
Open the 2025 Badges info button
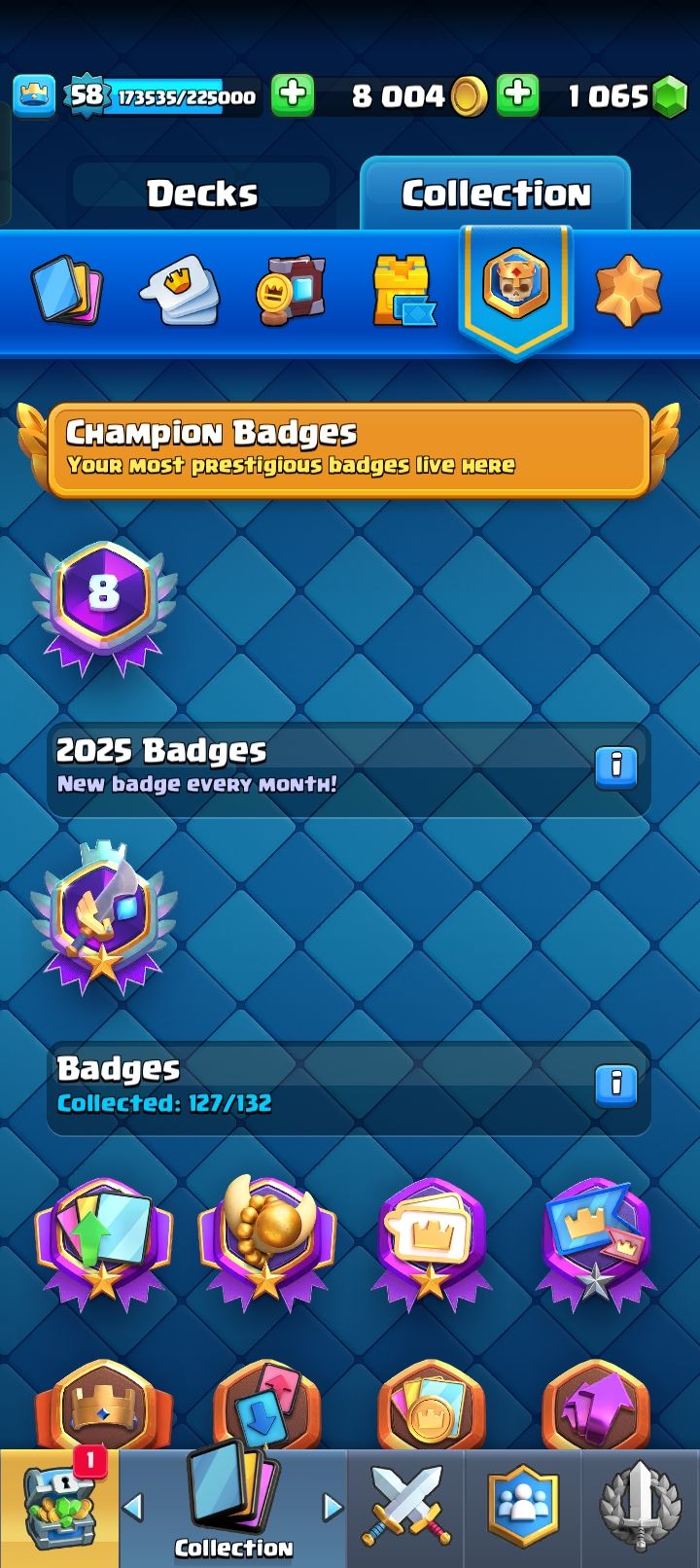tap(615, 766)
